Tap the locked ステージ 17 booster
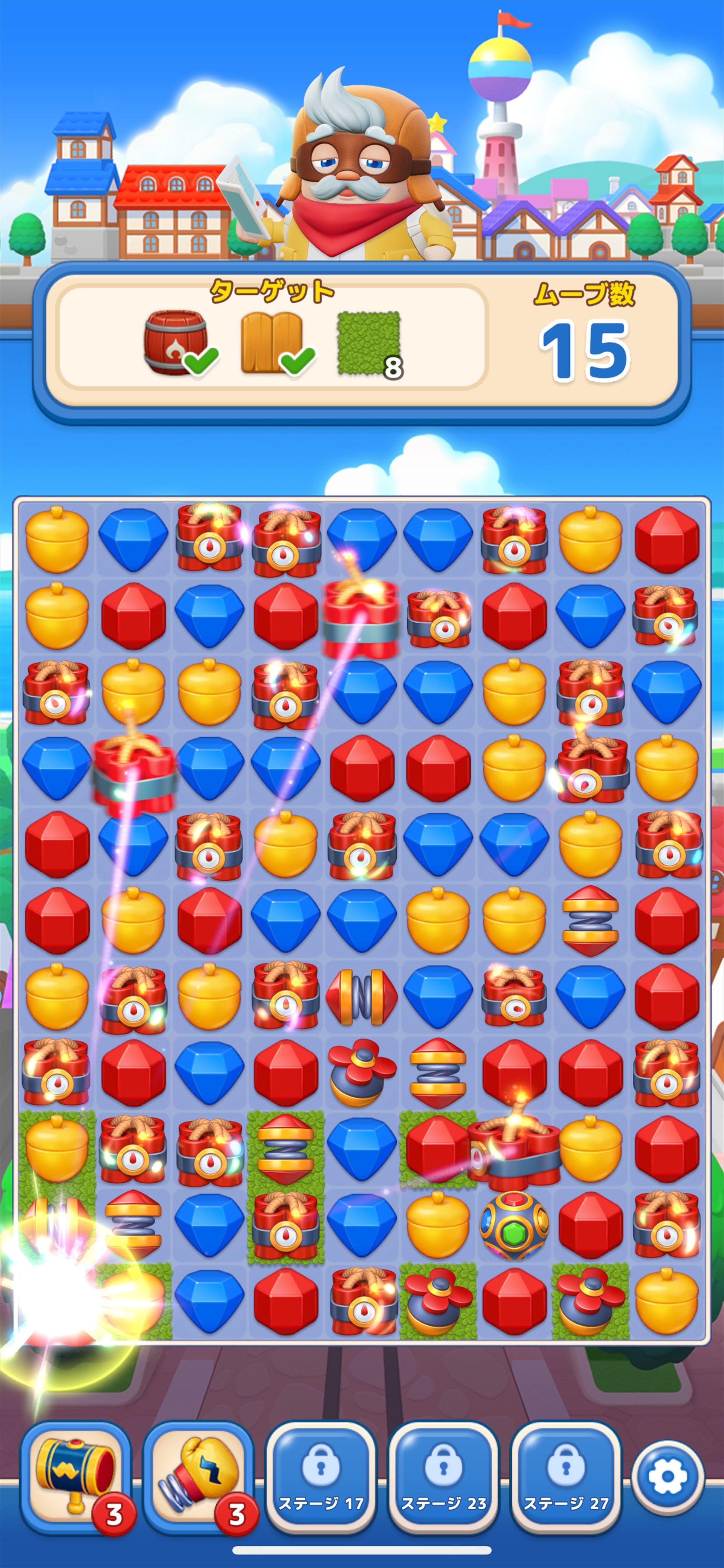Viewport: 724px width, 1568px height. click(x=321, y=1475)
